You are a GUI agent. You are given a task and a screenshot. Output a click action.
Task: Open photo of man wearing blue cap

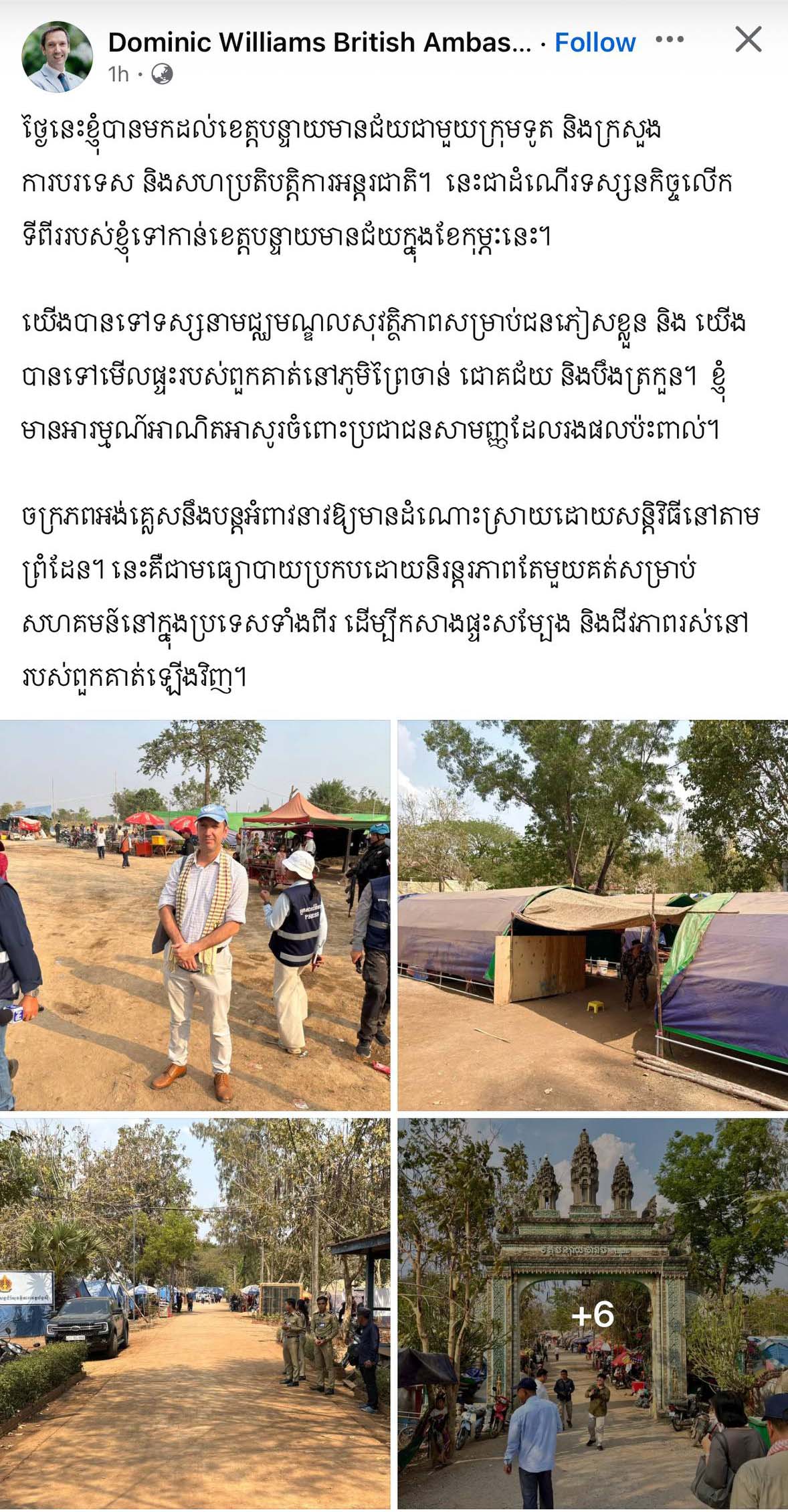pos(195,915)
